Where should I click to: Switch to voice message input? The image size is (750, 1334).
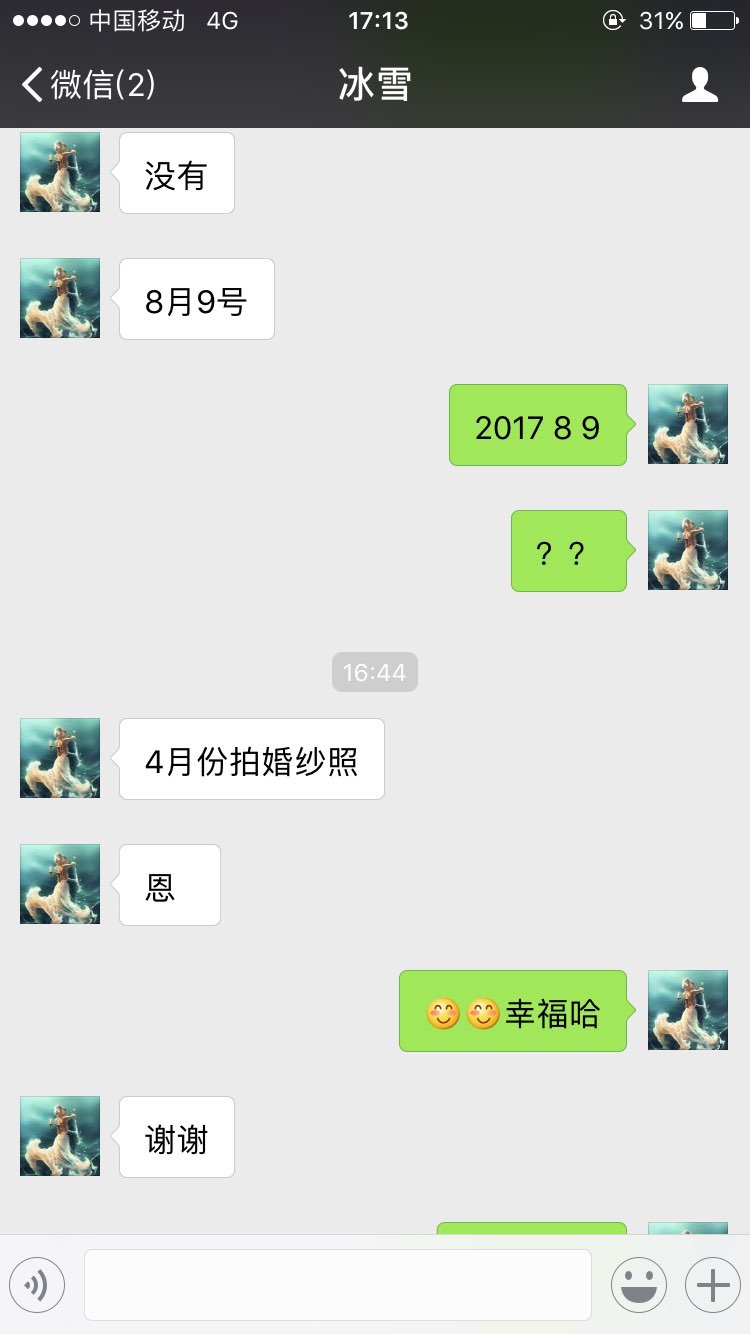point(37,1285)
